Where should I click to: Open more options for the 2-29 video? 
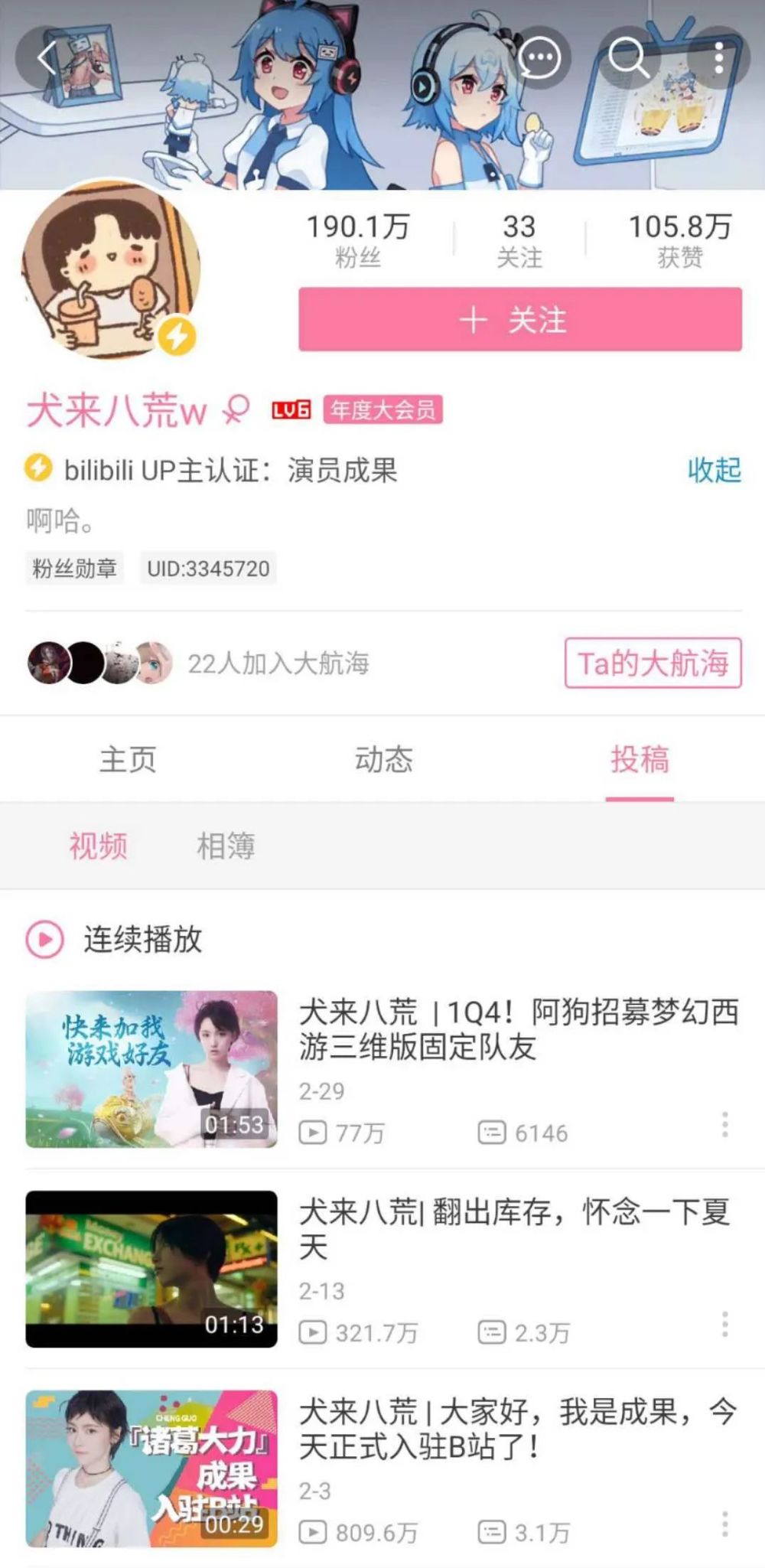tap(724, 1124)
